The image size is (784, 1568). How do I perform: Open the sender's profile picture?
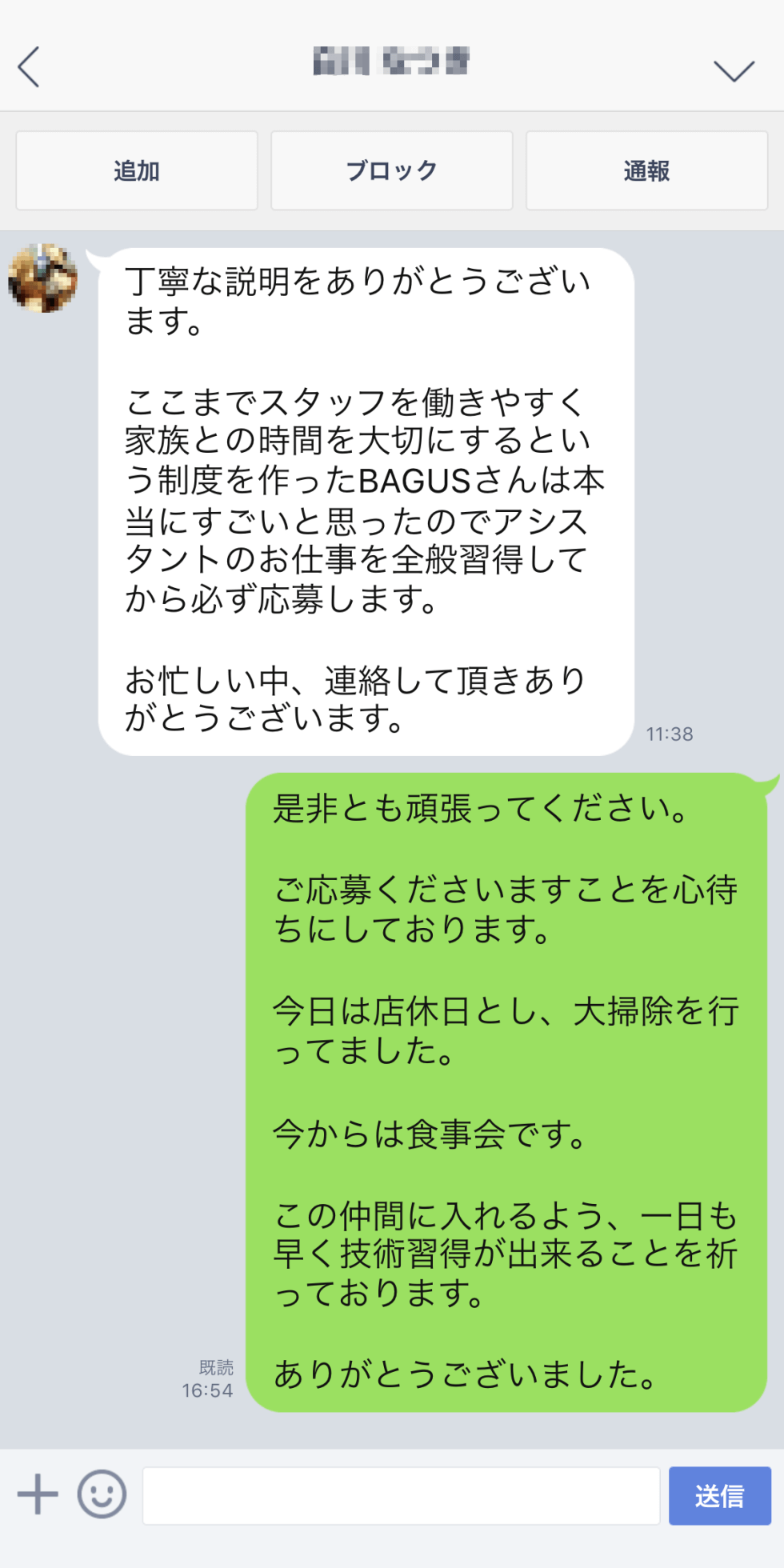[x=43, y=278]
